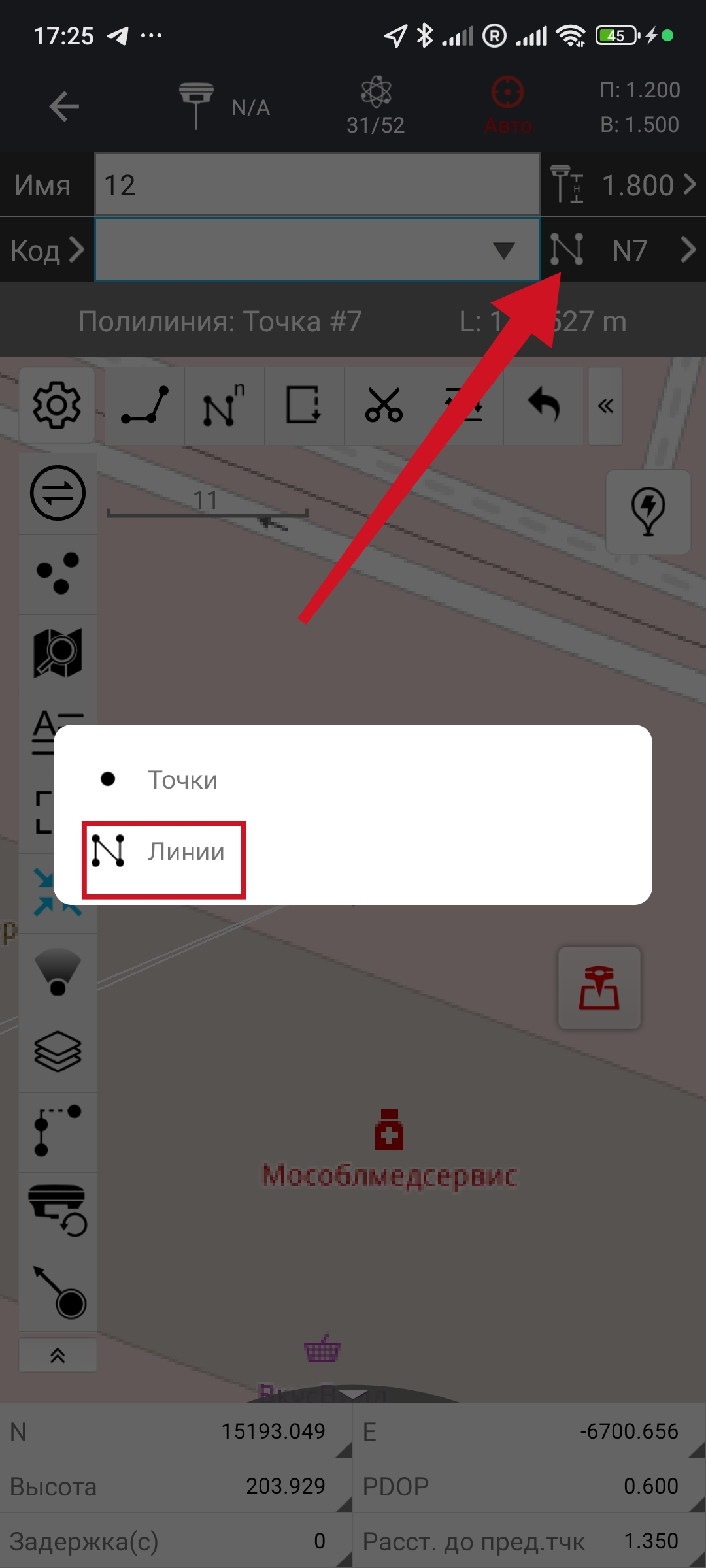706x1568 pixels.
Task: Select the Линии option in the popup
Action: [x=163, y=853]
